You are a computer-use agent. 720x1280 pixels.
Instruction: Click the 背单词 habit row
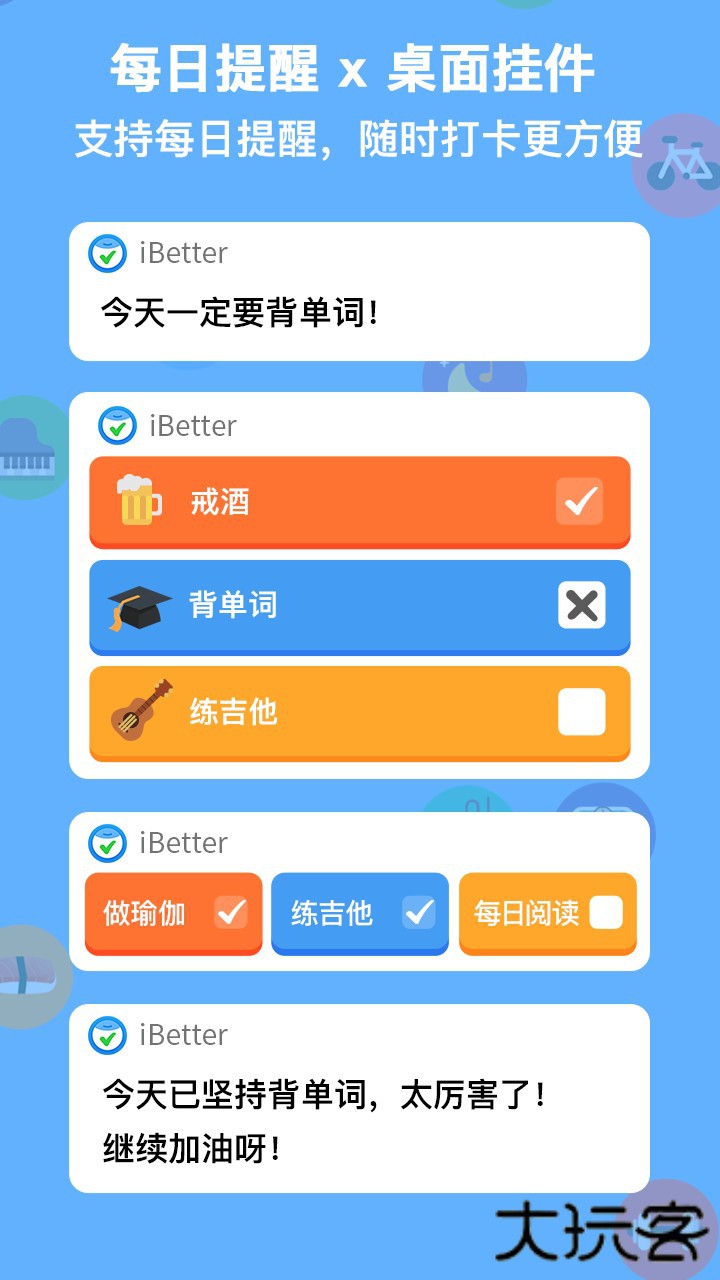[x=300, y=606]
